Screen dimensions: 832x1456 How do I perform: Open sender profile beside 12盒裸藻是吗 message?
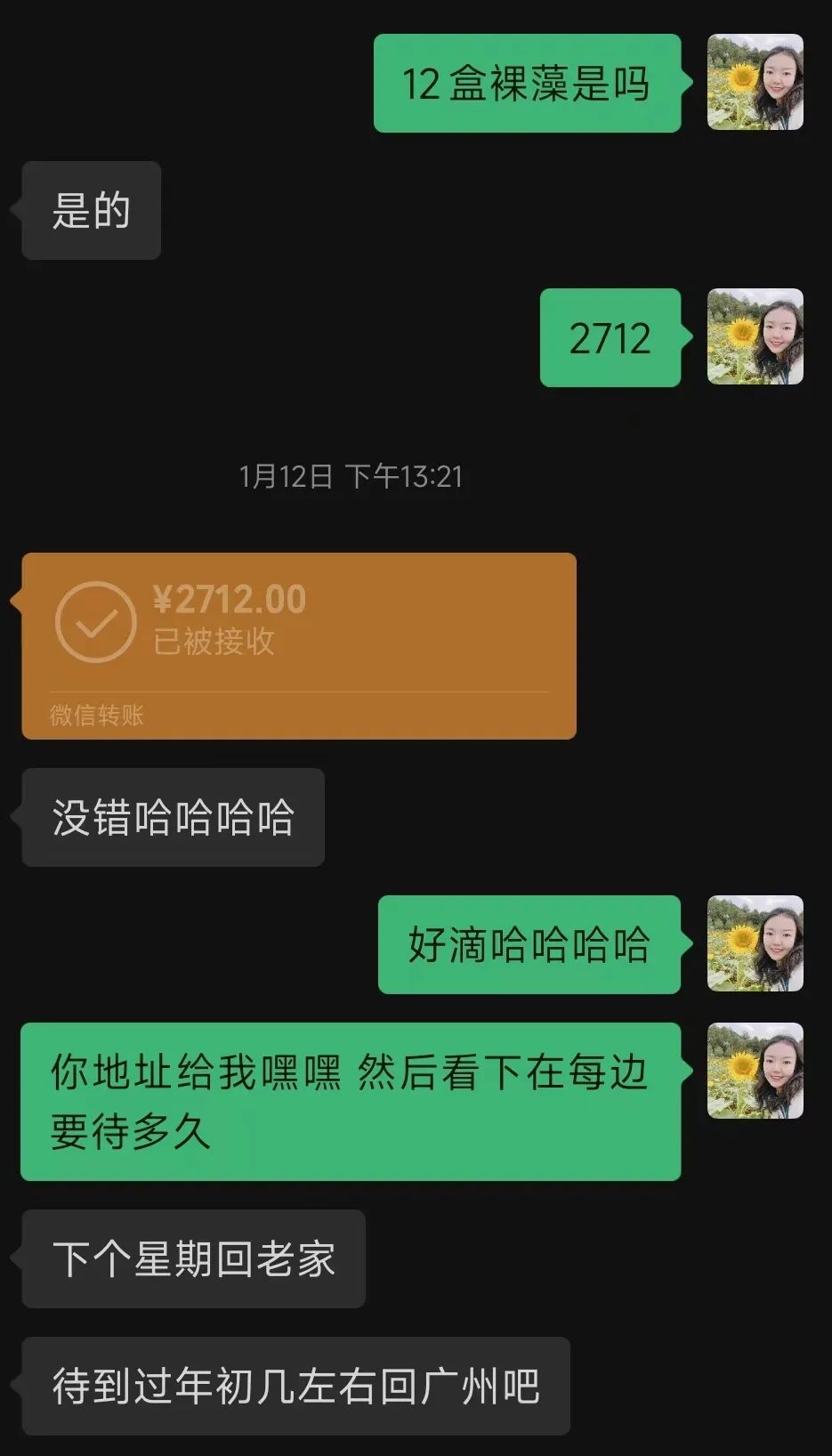coord(755,83)
